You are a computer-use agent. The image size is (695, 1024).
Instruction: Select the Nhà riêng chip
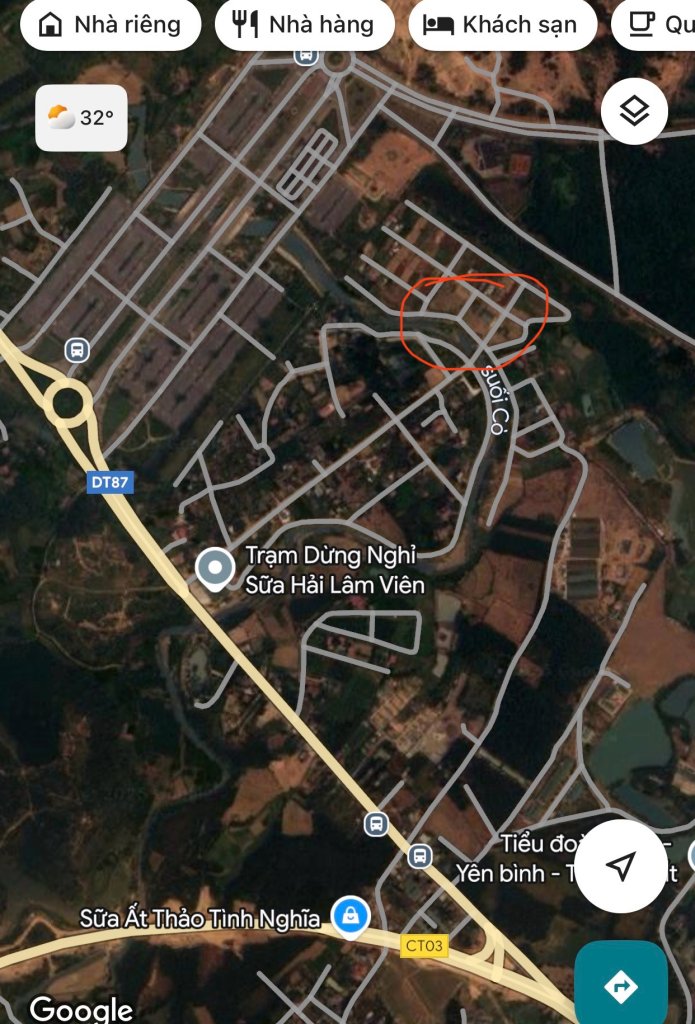point(110,25)
